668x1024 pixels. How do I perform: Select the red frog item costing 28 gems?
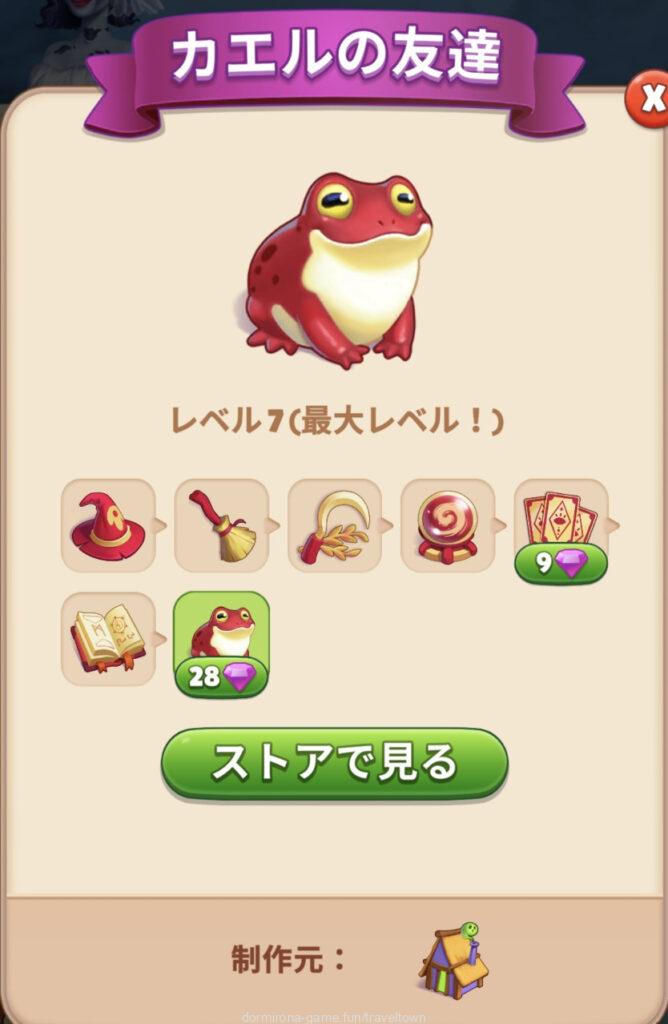click(x=222, y=640)
